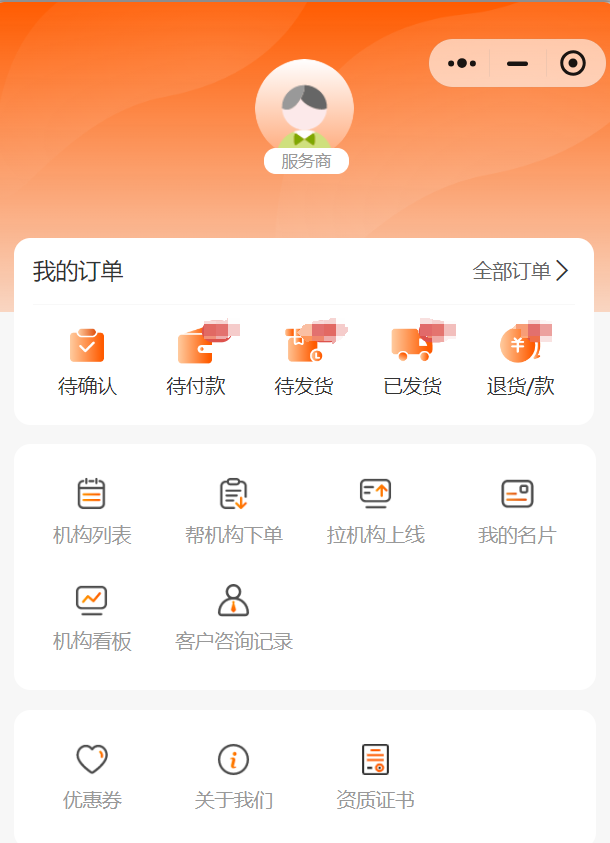Close the mini program via circle icon
Screen dimensions: 610x843
pyautogui.click(x=572, y=63)
